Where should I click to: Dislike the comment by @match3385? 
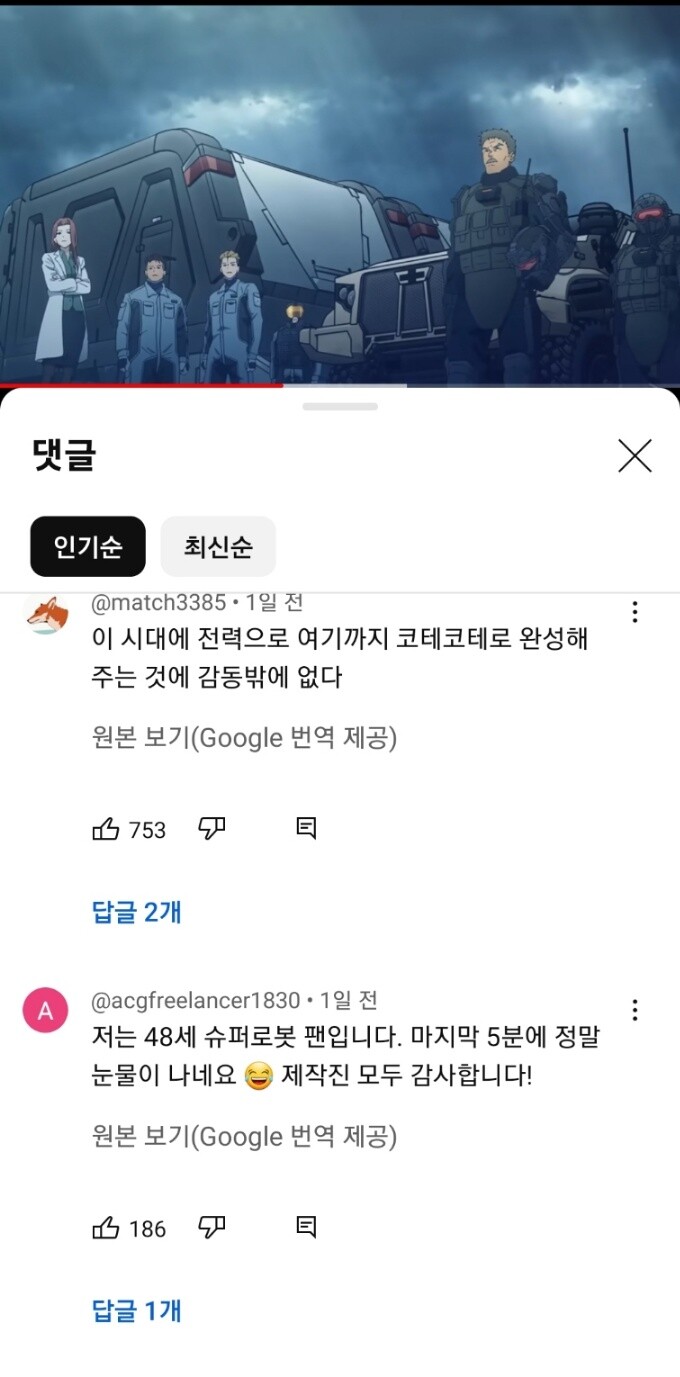[x=212, y=829]
